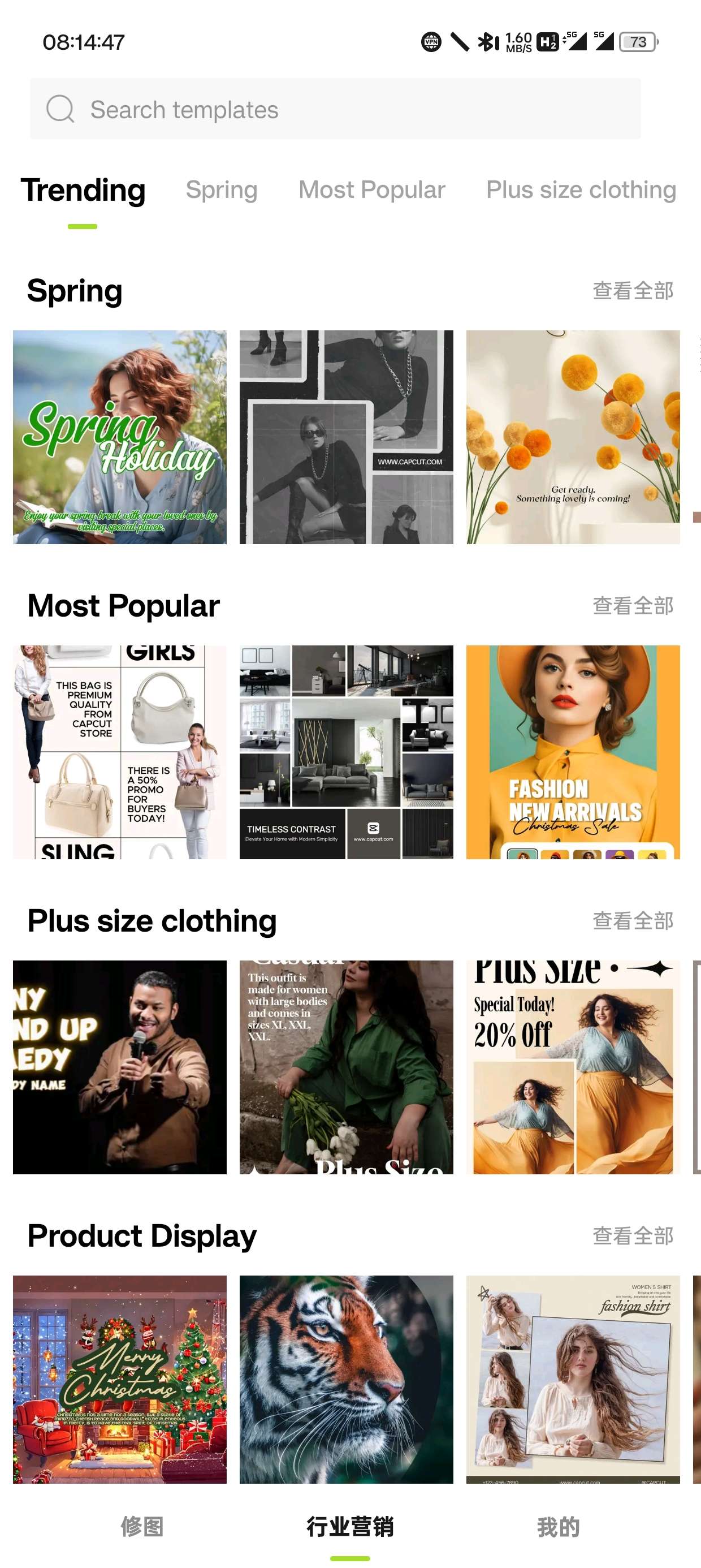701x1568 pixels.
Task: Open the handbag 50% promo template
Action: pos(120,752)
